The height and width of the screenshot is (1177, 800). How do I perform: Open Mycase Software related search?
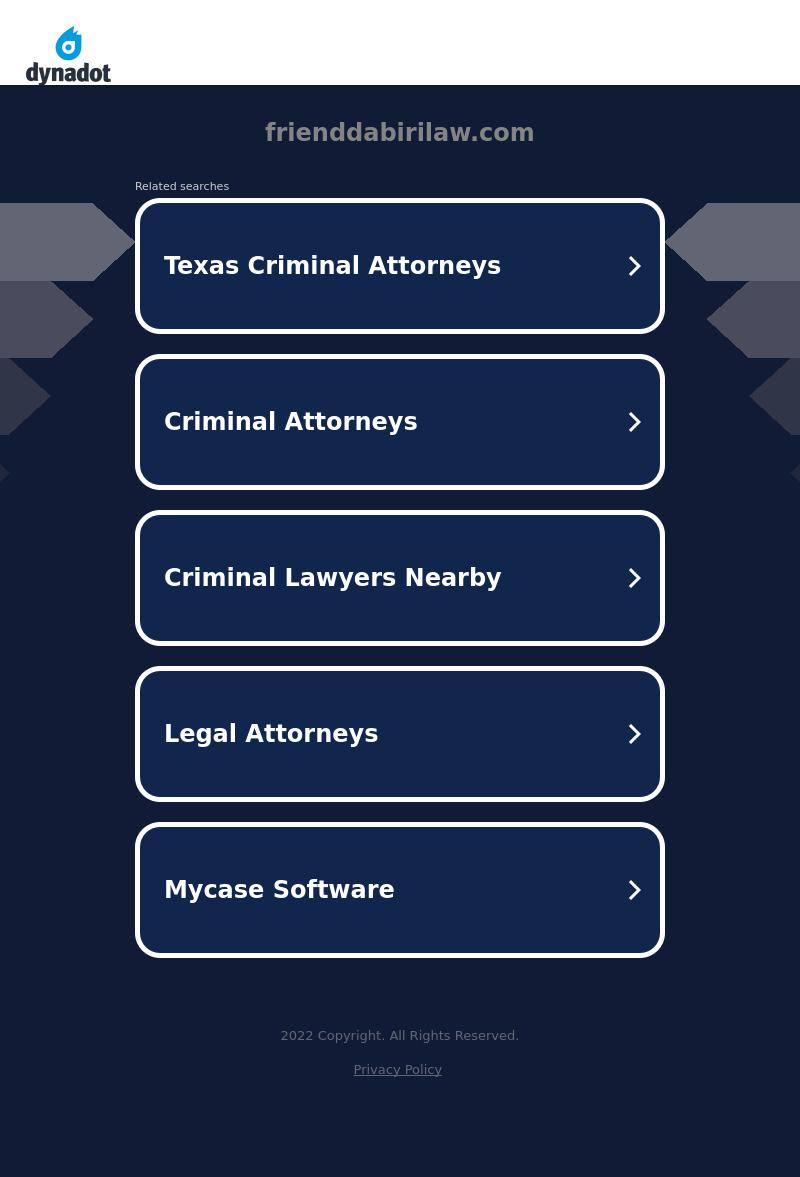tap(399, 890)
